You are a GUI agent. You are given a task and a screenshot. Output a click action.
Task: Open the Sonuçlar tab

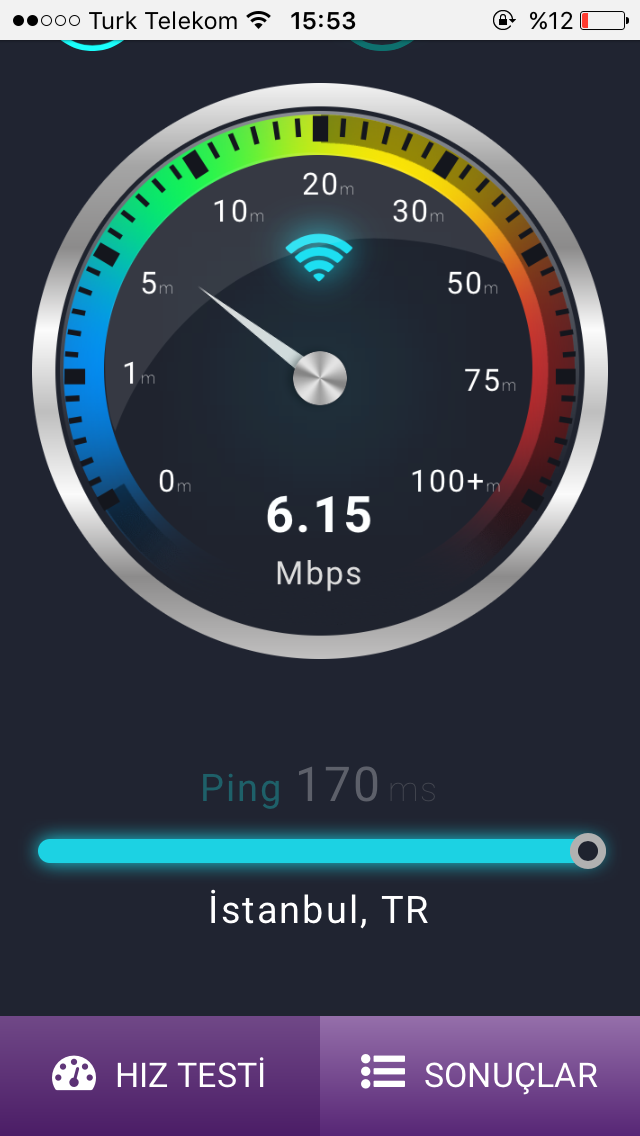480,1076
